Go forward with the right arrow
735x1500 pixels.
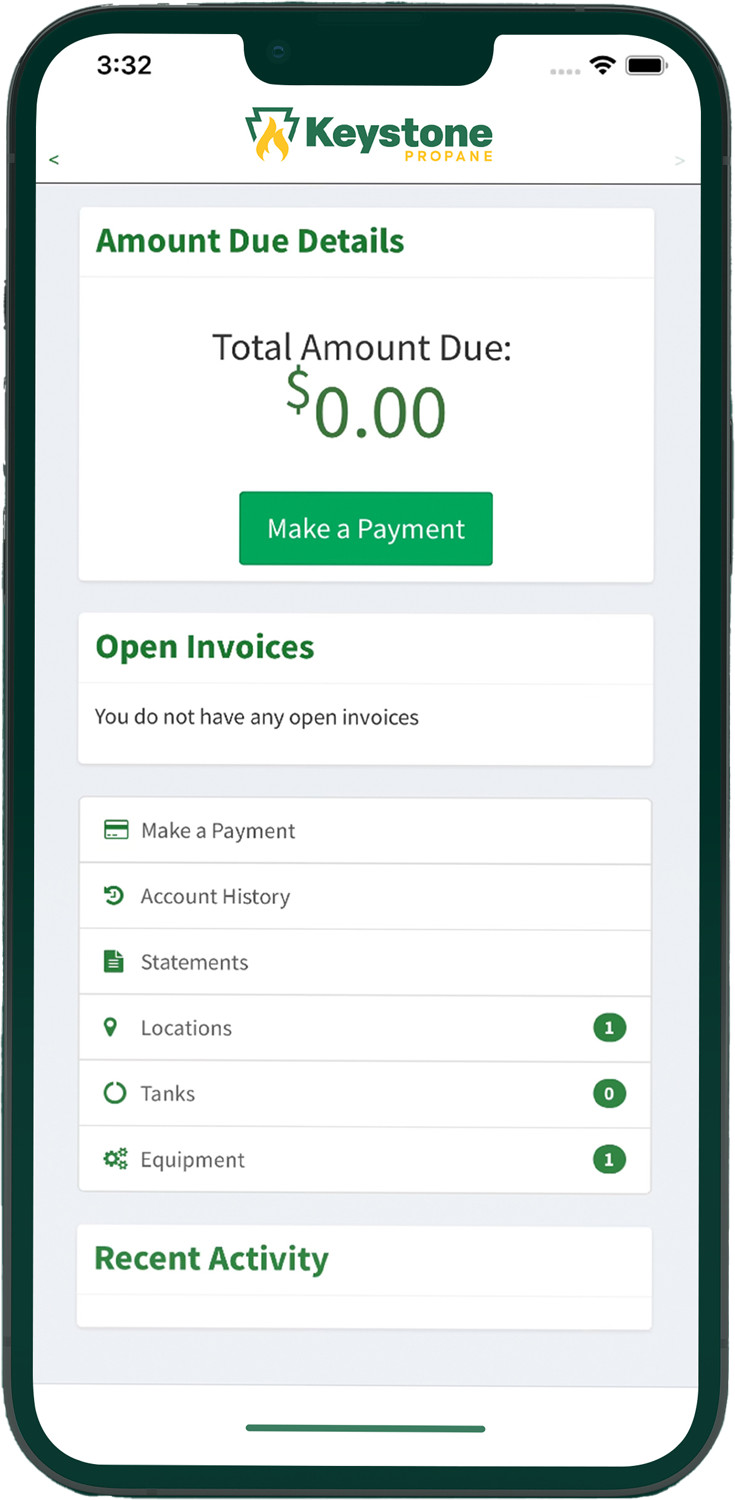pyautogui.click(x=680, y=161)
